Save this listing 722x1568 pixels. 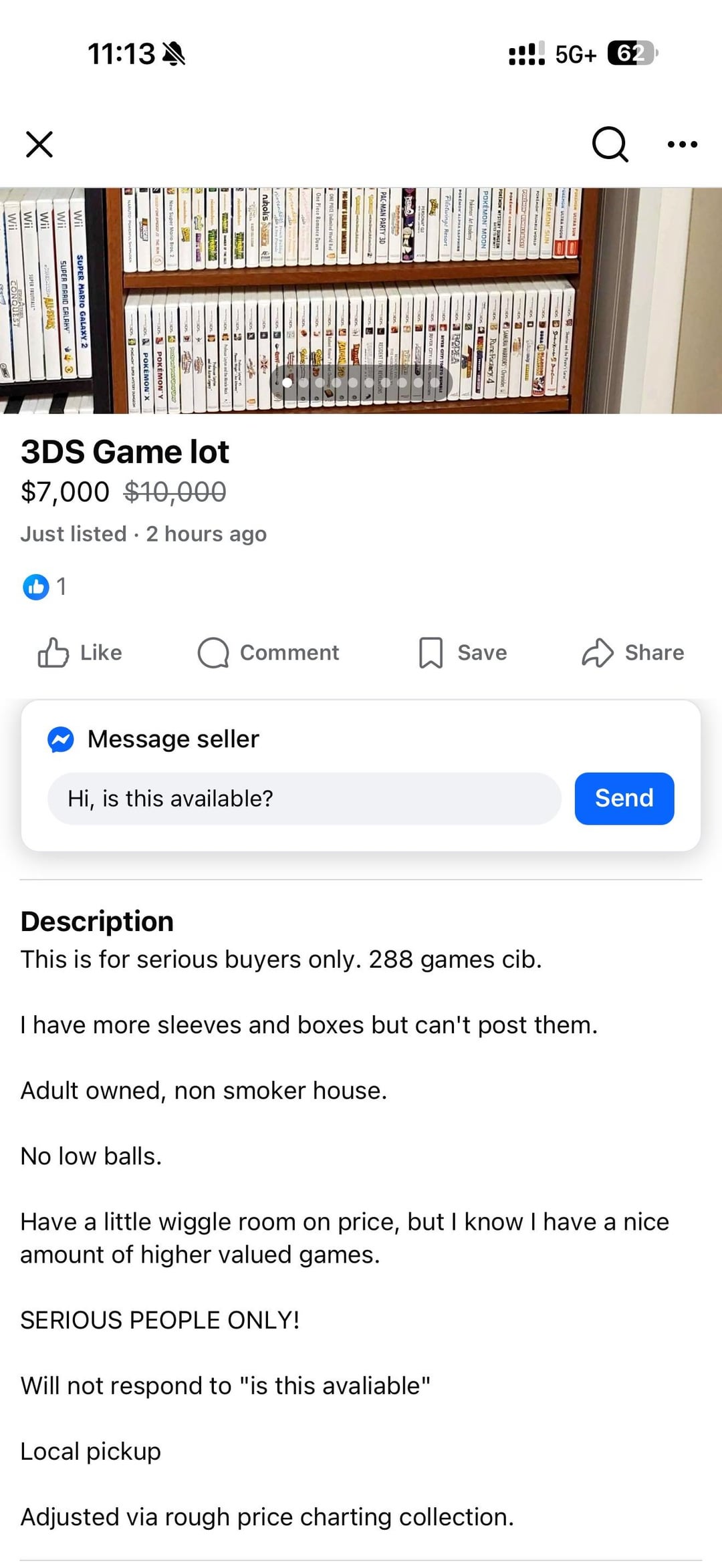[x=463, y=652]
